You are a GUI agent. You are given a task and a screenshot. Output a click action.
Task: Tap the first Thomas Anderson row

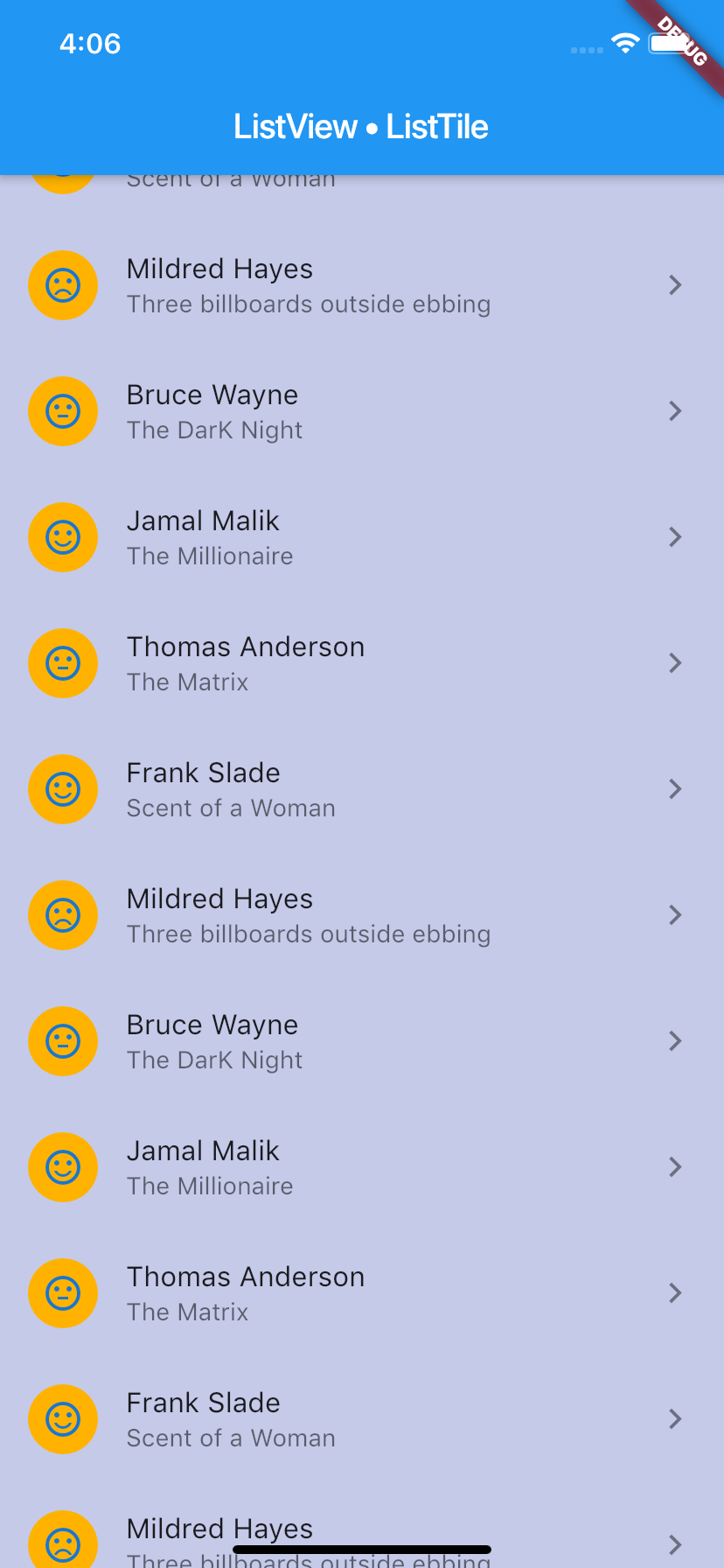[362, 663]
